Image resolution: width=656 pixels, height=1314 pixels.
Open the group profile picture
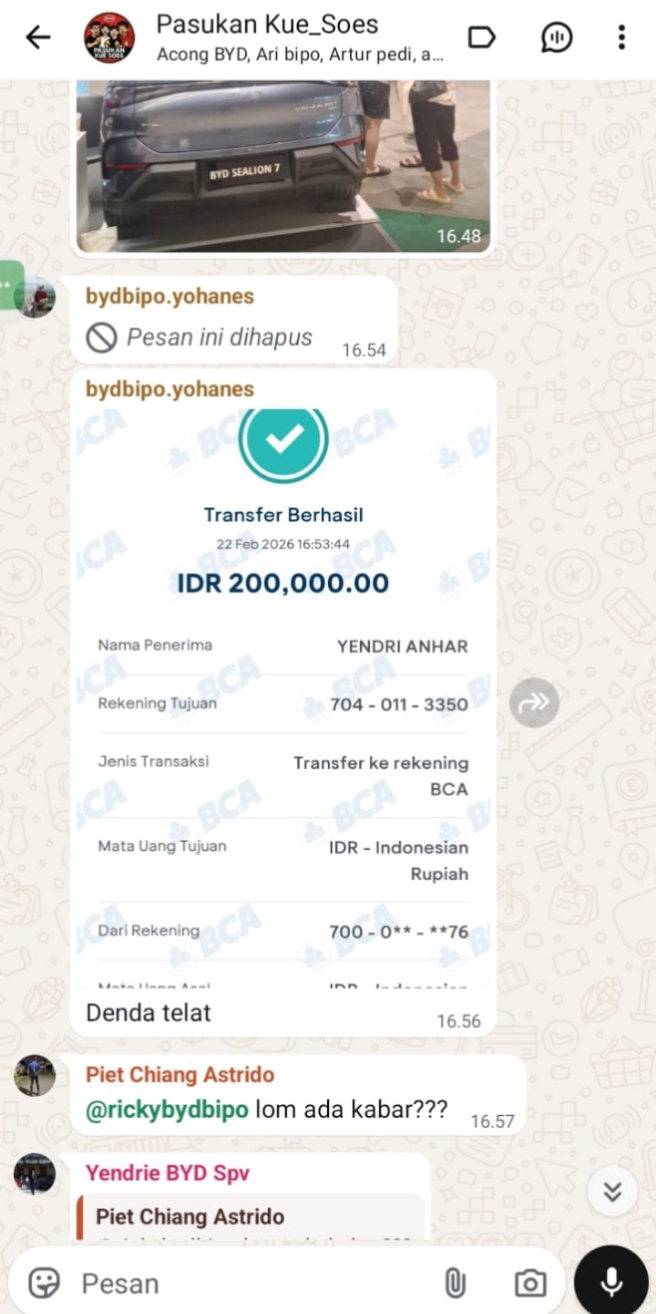[x=109, y=38]
